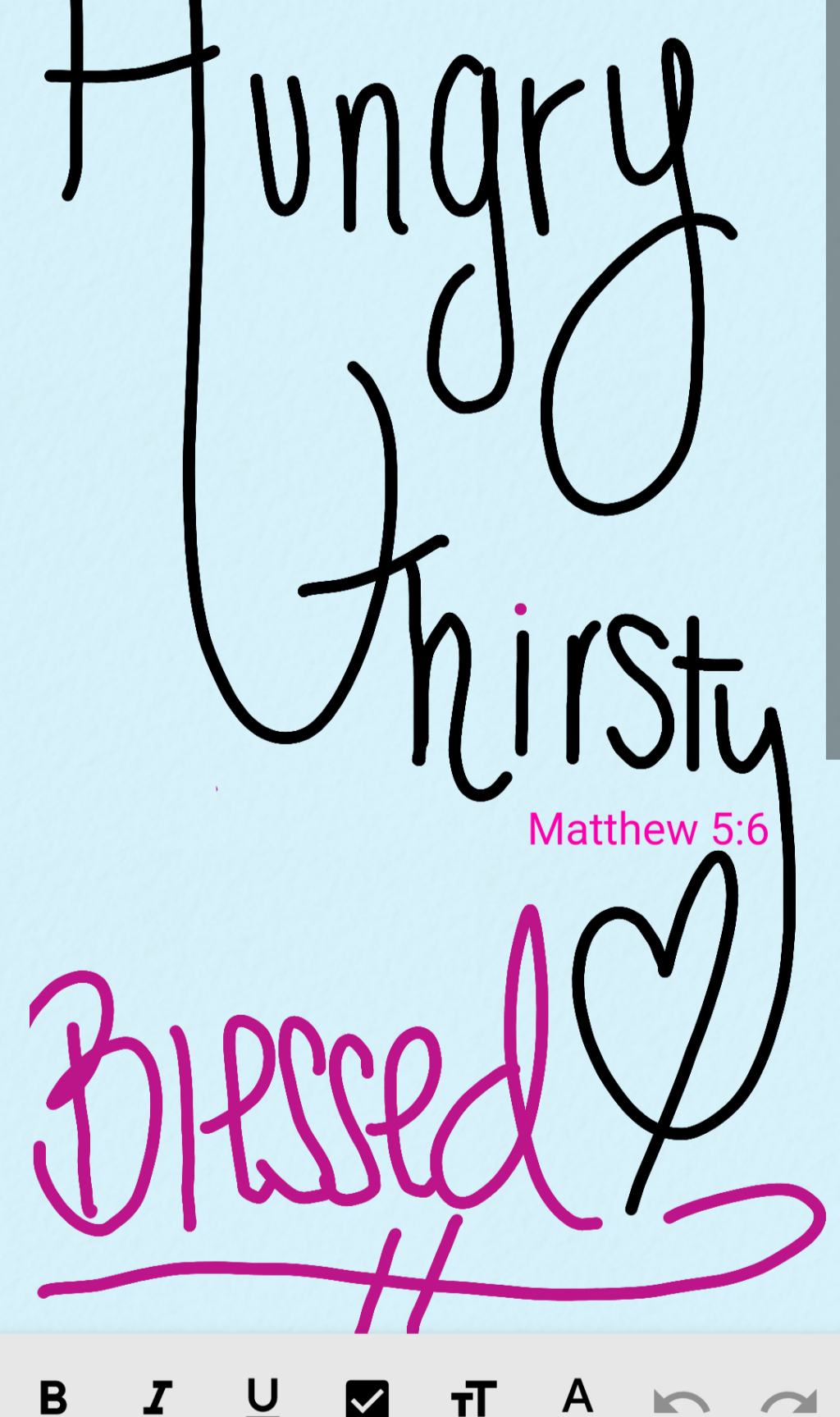Screen dimensions: 840x1417
Task: Insert a checkbox item
Action: 367,1397
